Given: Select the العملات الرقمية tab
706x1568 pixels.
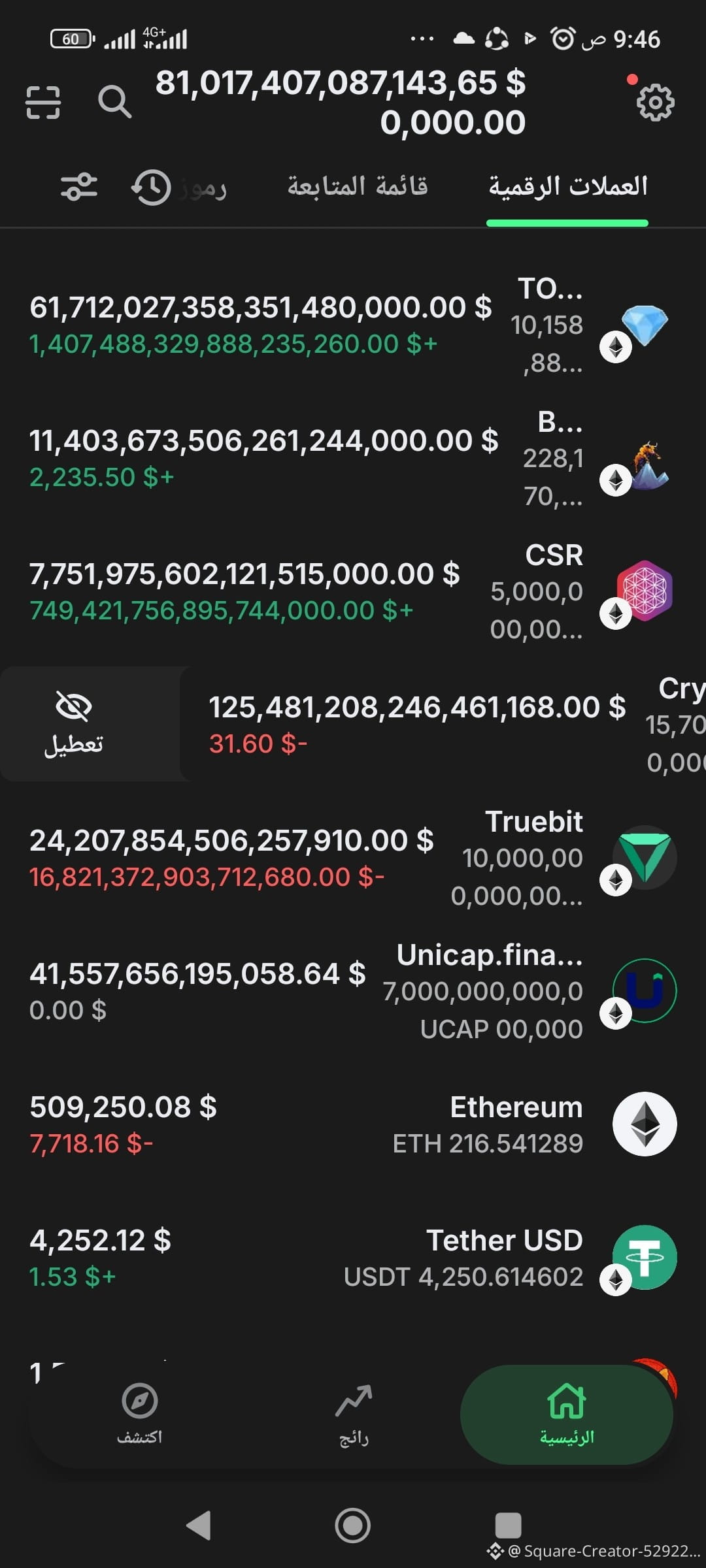Looking at the screenshot, I should pos(567,186).
